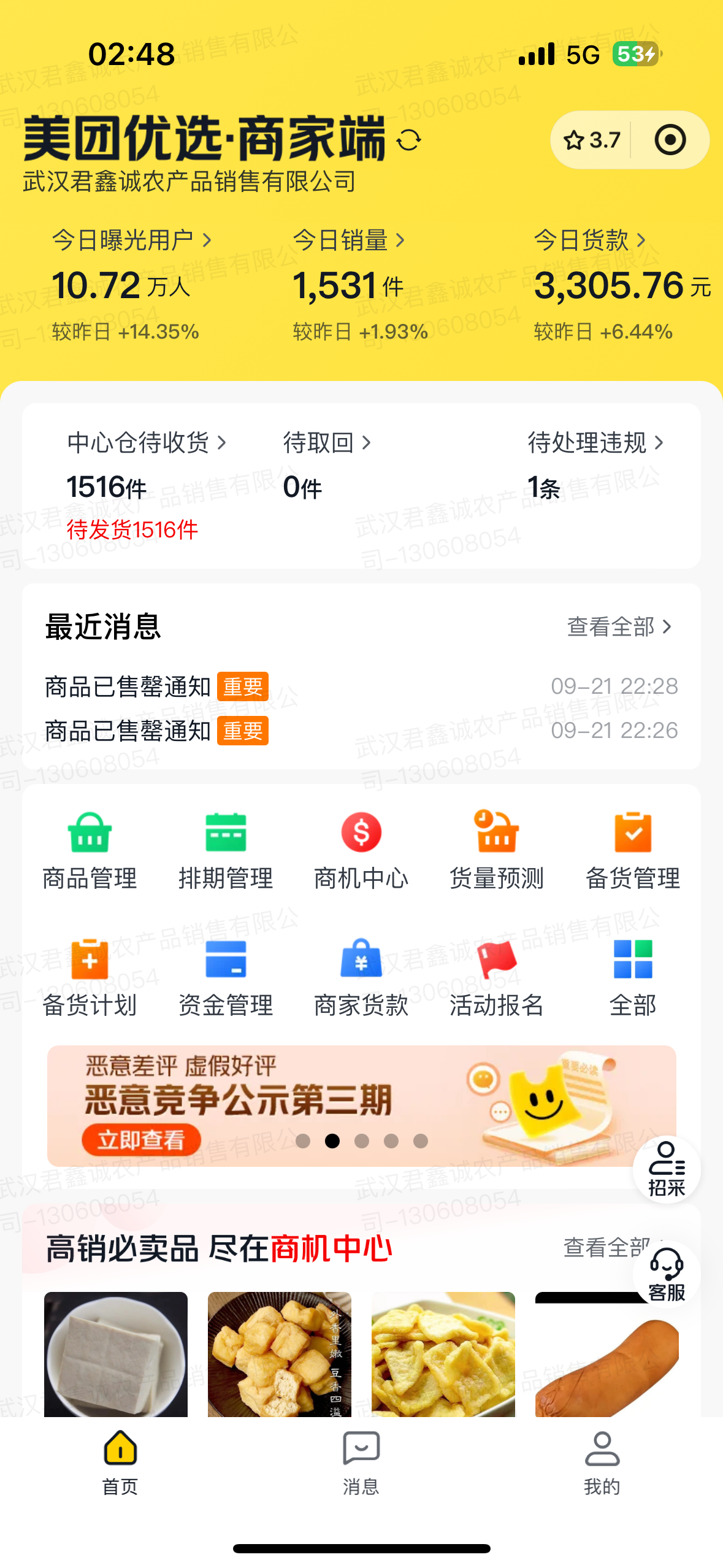This screenshot has height=1568, width=723.
Task: Contact 客服 via floating button
Action: pyautogui.click(x=667, y=1274)
